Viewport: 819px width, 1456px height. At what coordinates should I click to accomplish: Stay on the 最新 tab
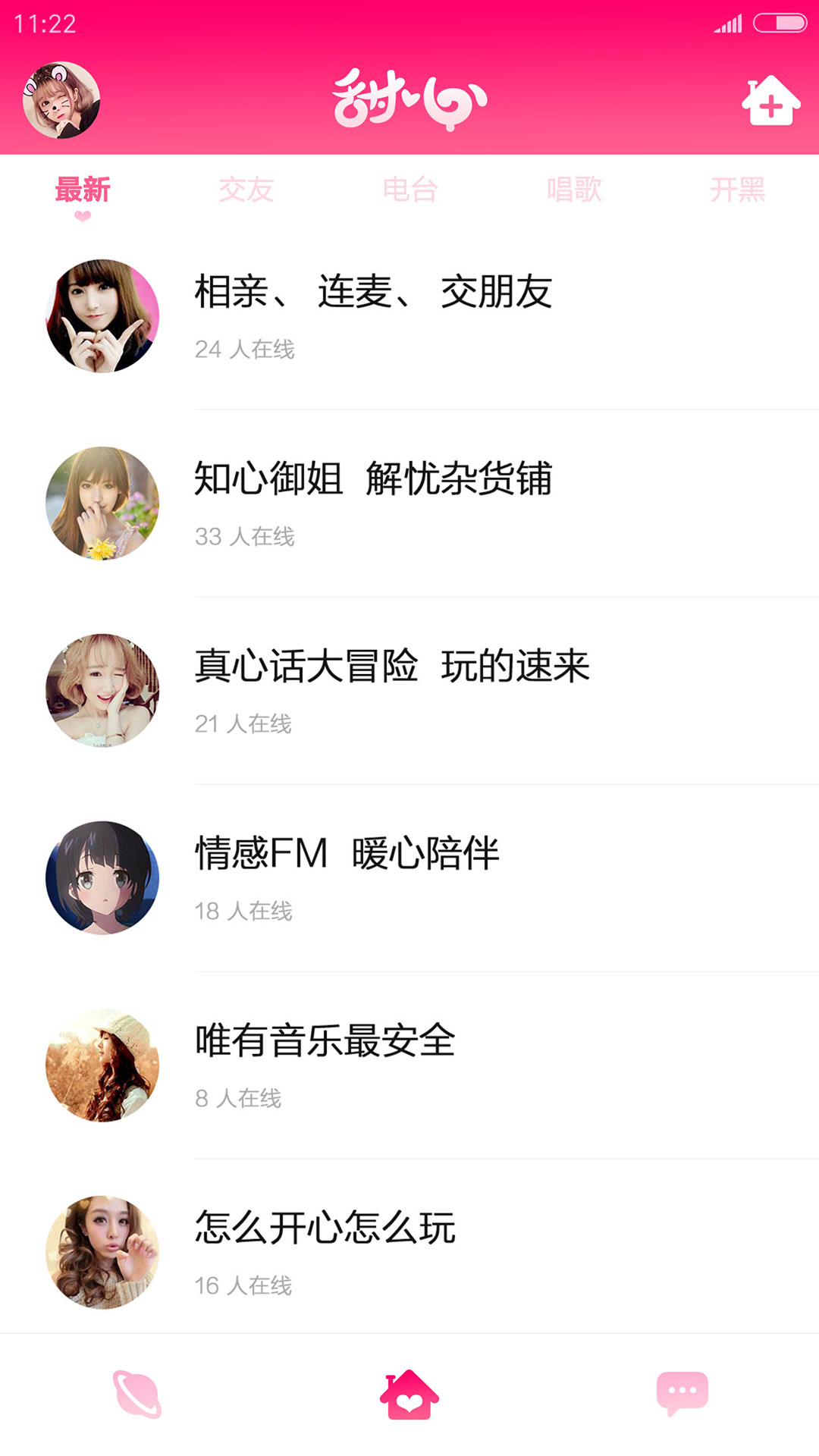click(x=80, y=190)
